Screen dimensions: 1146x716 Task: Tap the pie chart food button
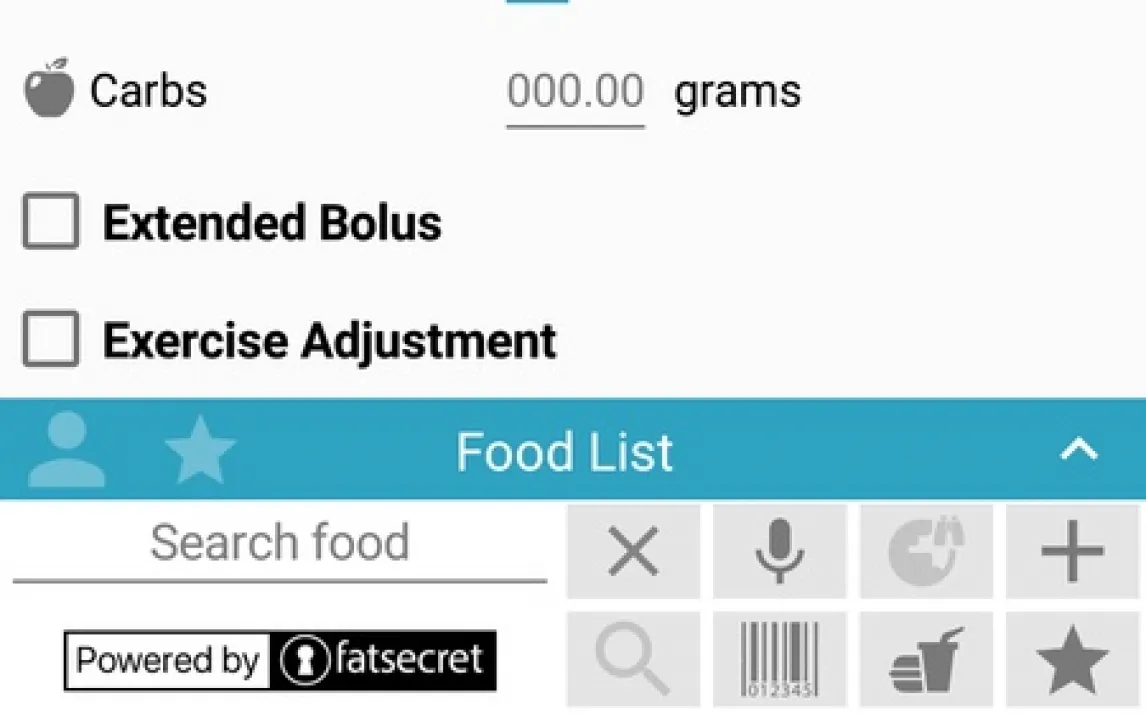926,551
